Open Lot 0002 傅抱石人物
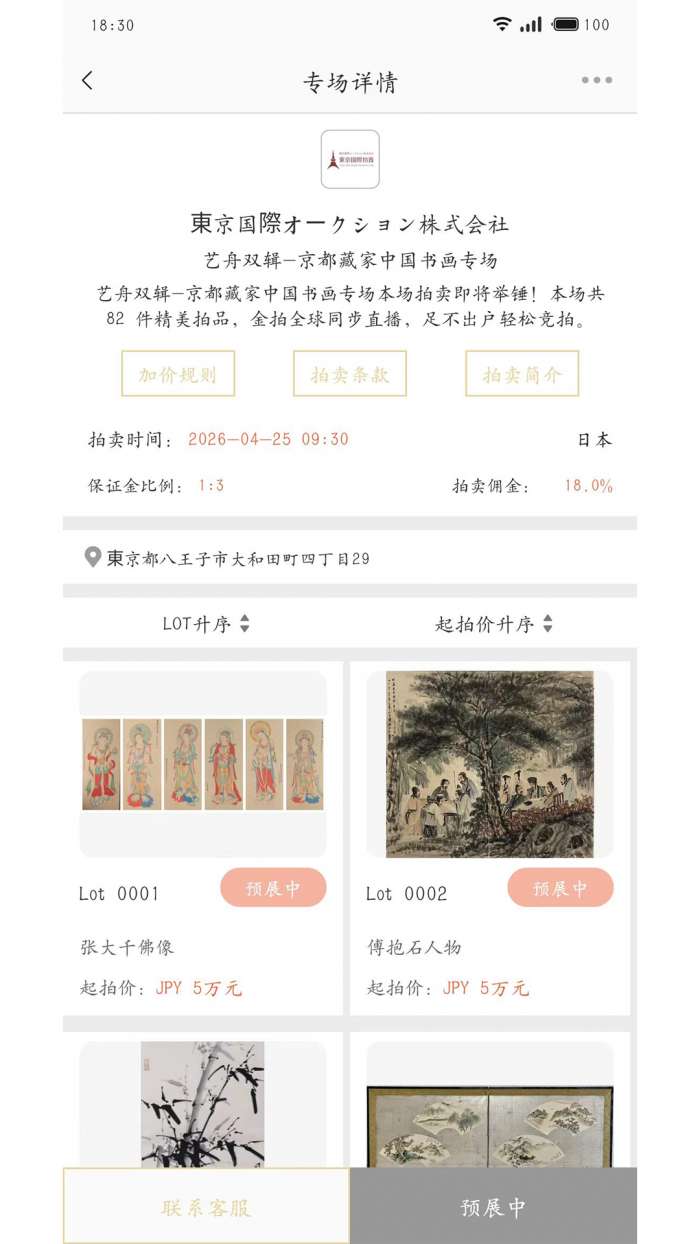Viewport: 700px width, 1244px height. point(490,765)
